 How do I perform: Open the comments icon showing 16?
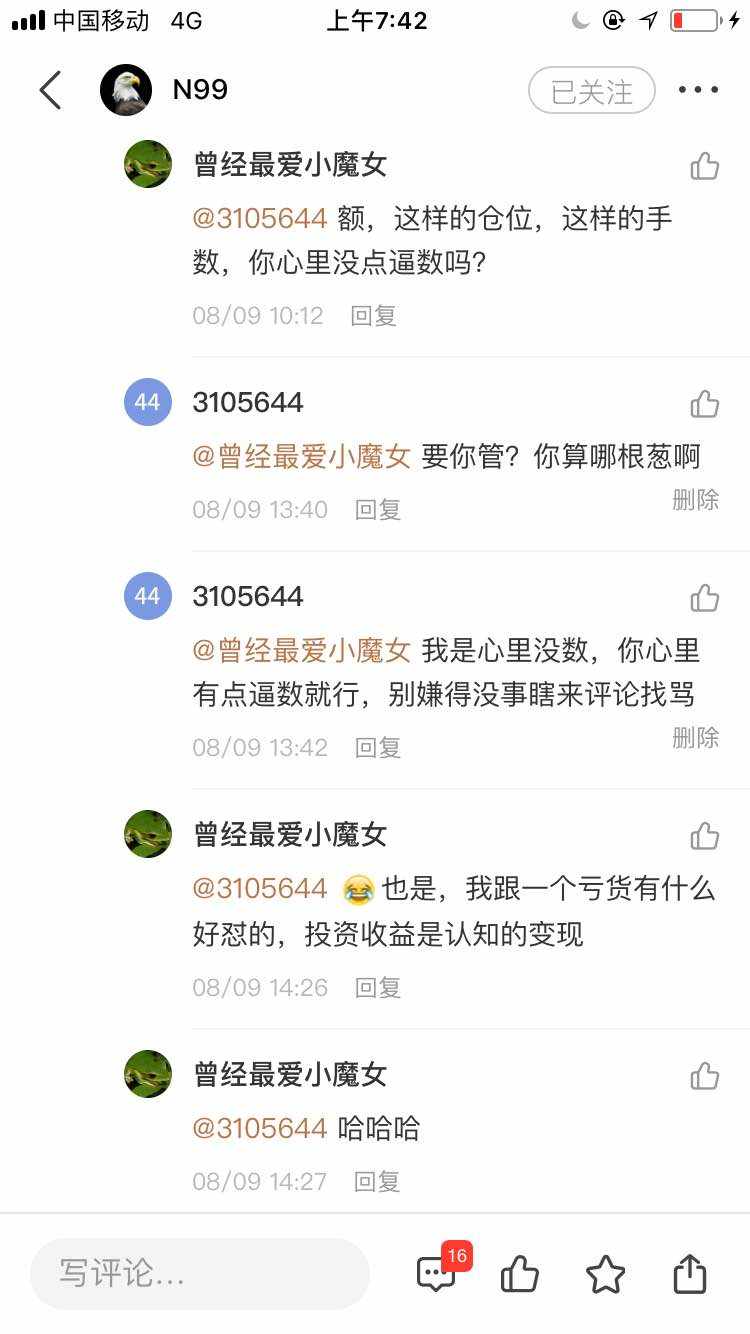click(x=437, y=1273)
